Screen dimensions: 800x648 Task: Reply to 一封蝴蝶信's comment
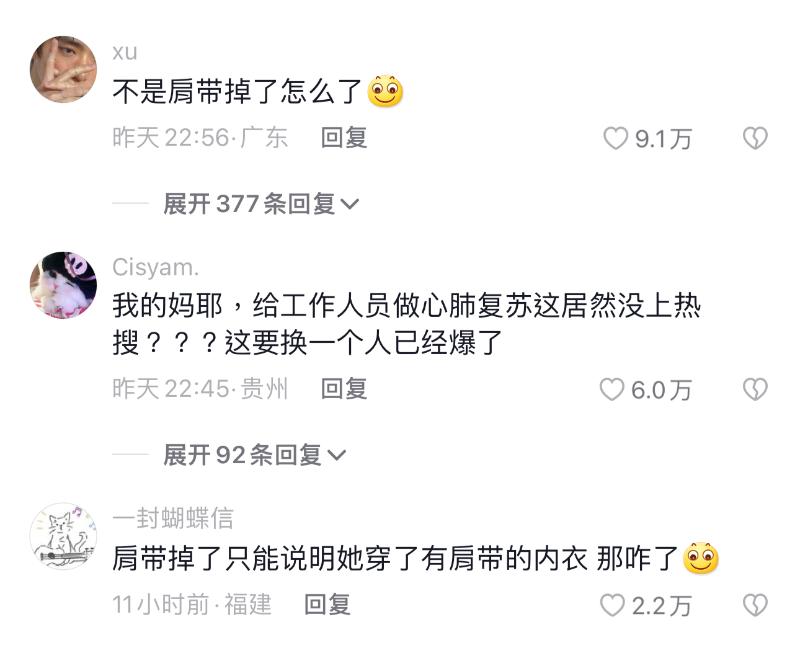click(x=327, y=604)
